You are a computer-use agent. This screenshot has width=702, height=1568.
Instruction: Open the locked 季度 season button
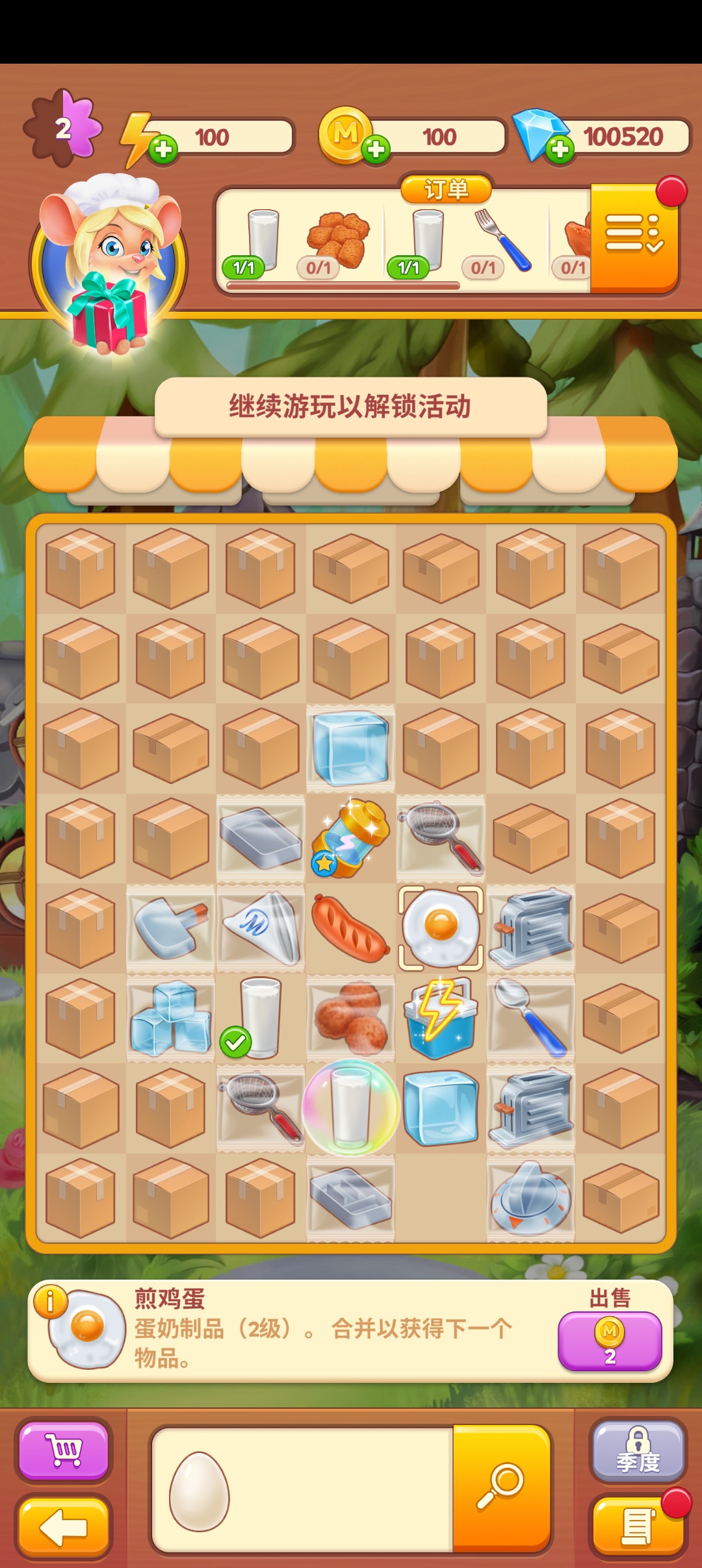point(638,1449)
